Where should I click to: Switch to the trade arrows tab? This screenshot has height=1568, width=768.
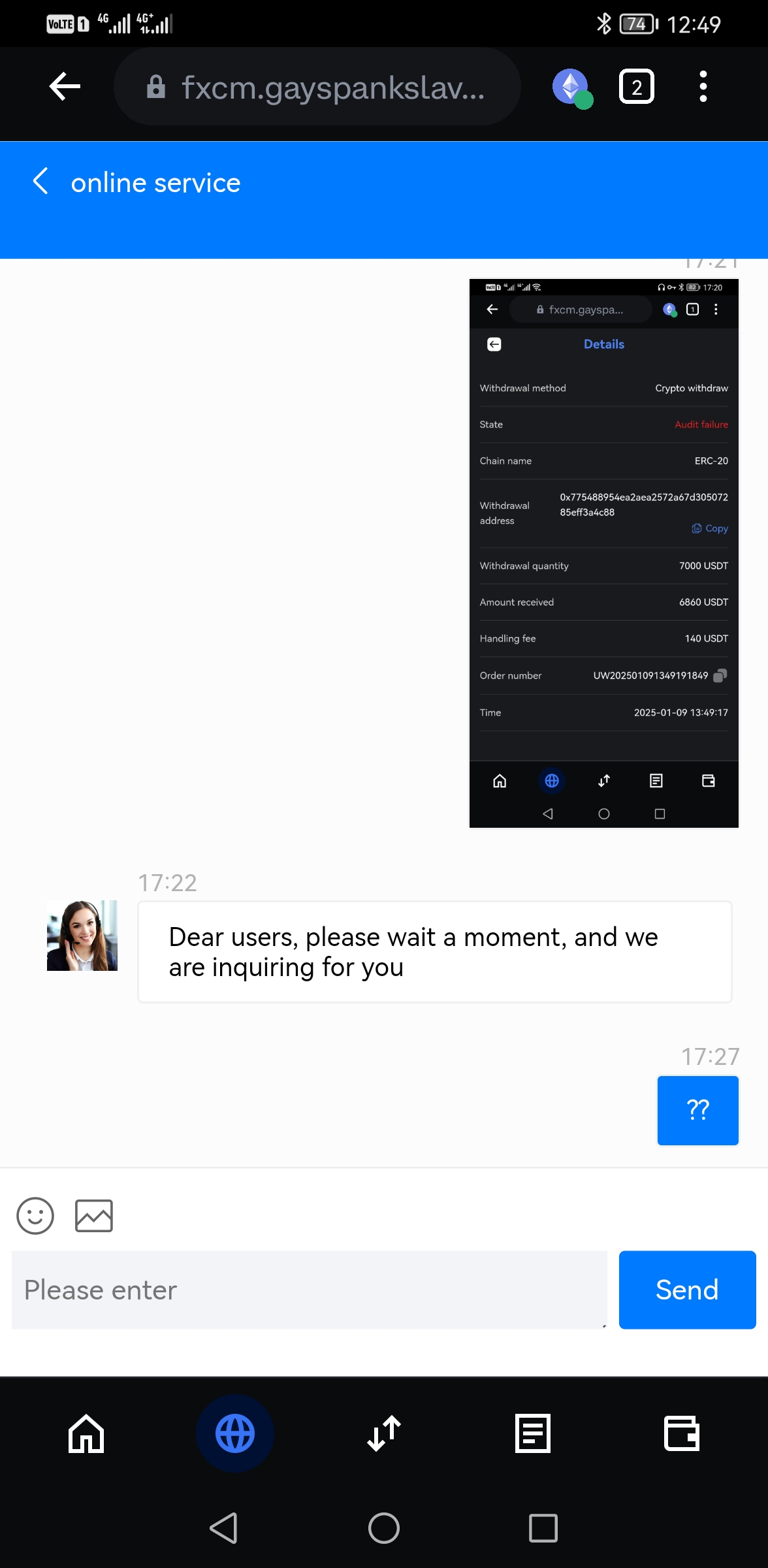pos(384,1433)
